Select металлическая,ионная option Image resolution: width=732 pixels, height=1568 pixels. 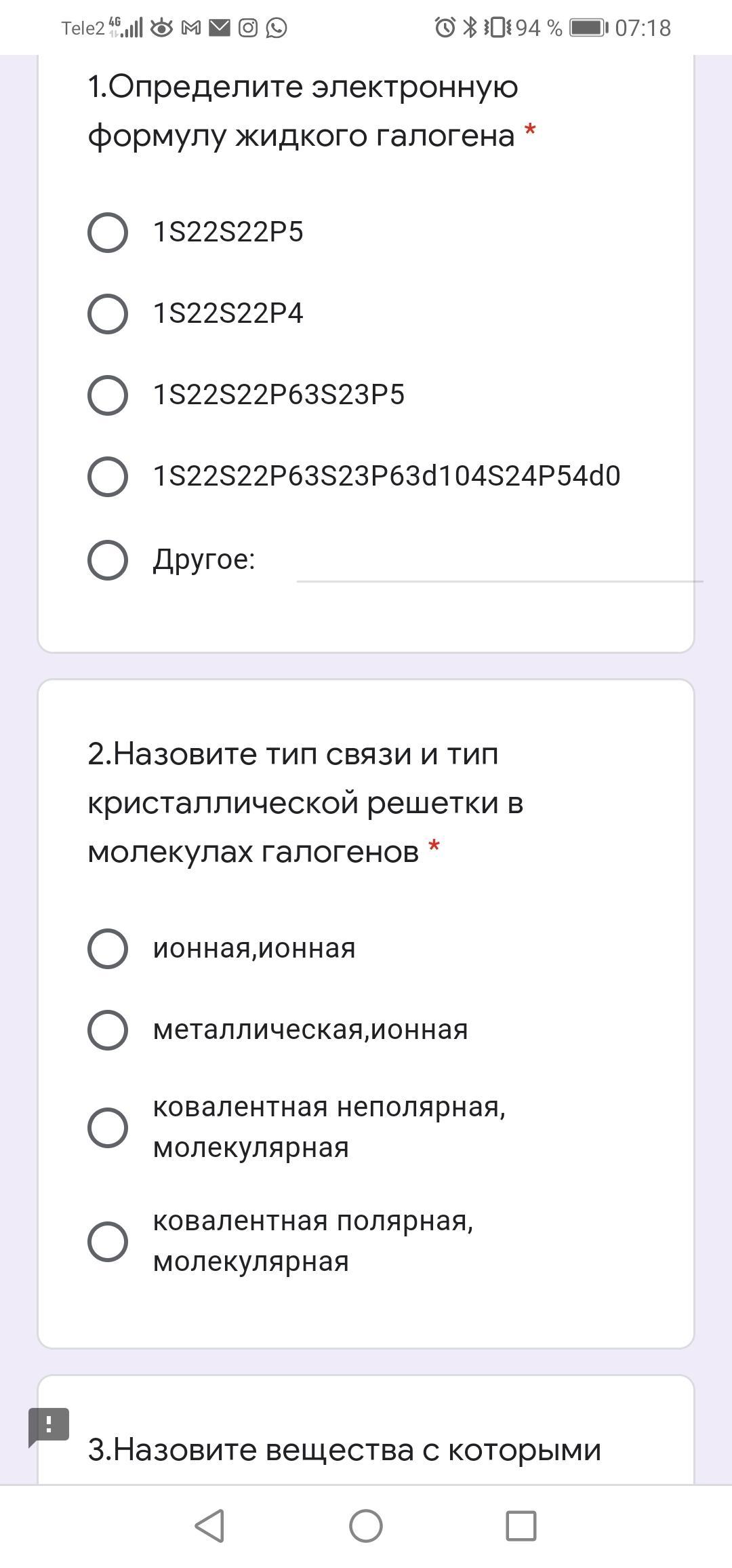pyautogui.click(x=108, y=1030)
